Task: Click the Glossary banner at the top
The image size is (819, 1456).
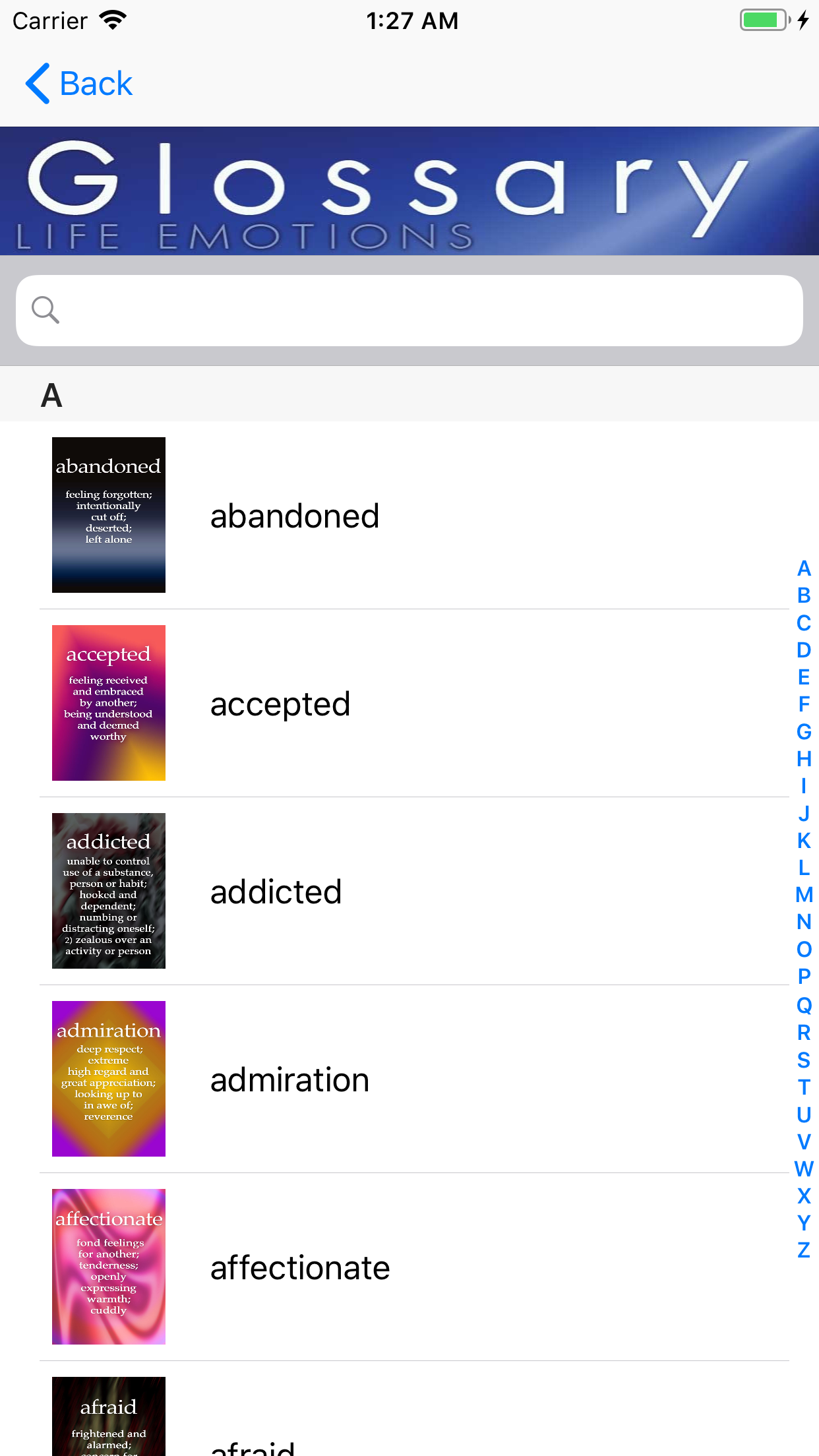Action: [x=409, y=190]
